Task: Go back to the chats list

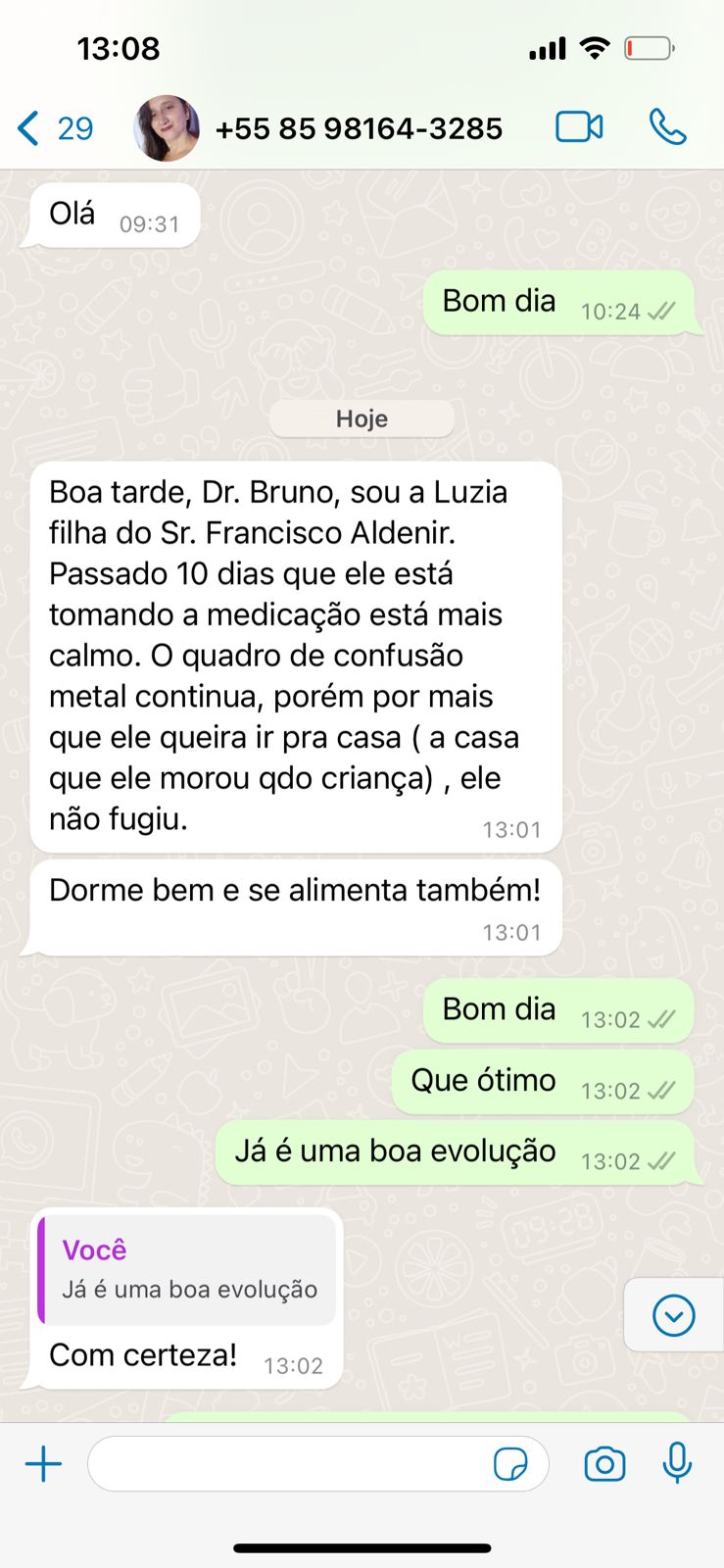Action: click(53, 128)
